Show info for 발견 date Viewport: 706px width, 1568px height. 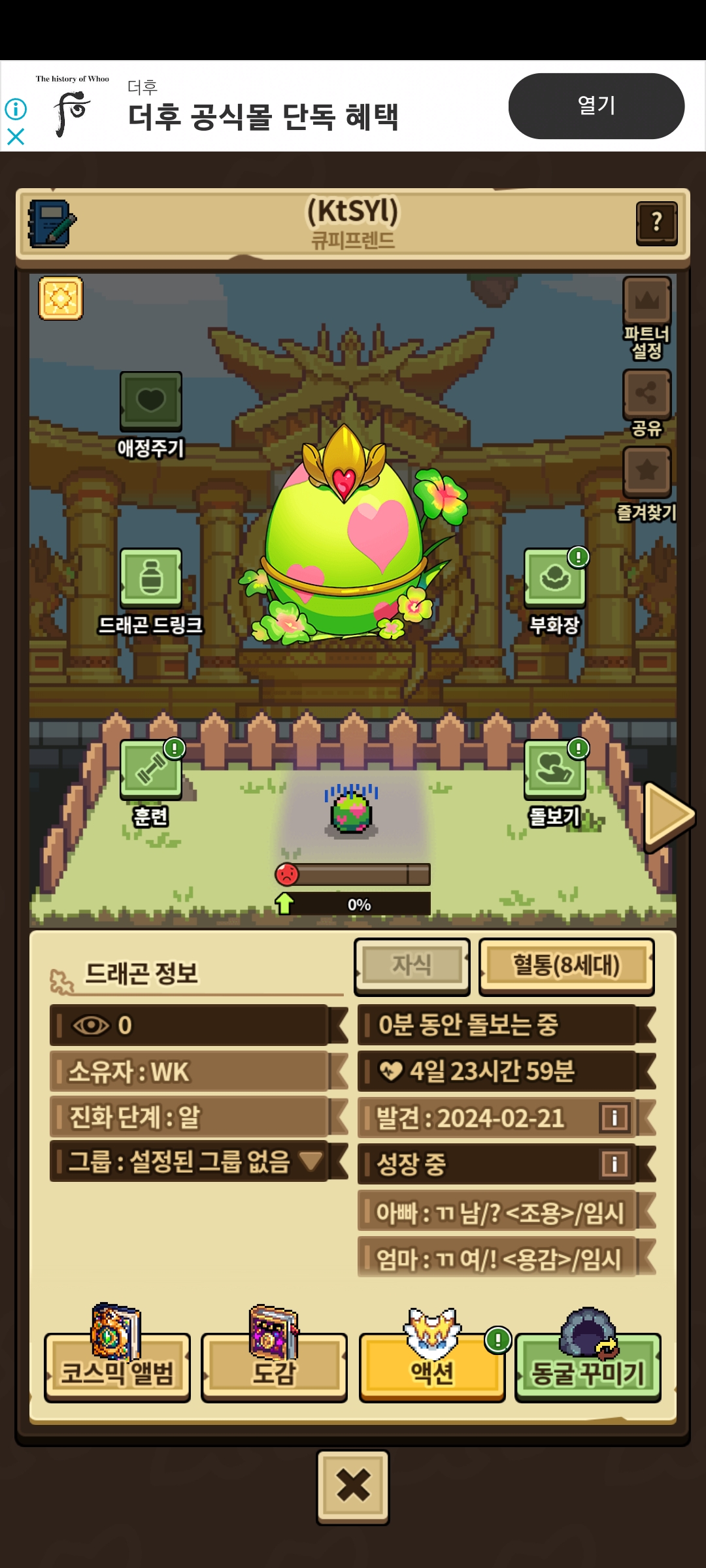[614, 1117]
